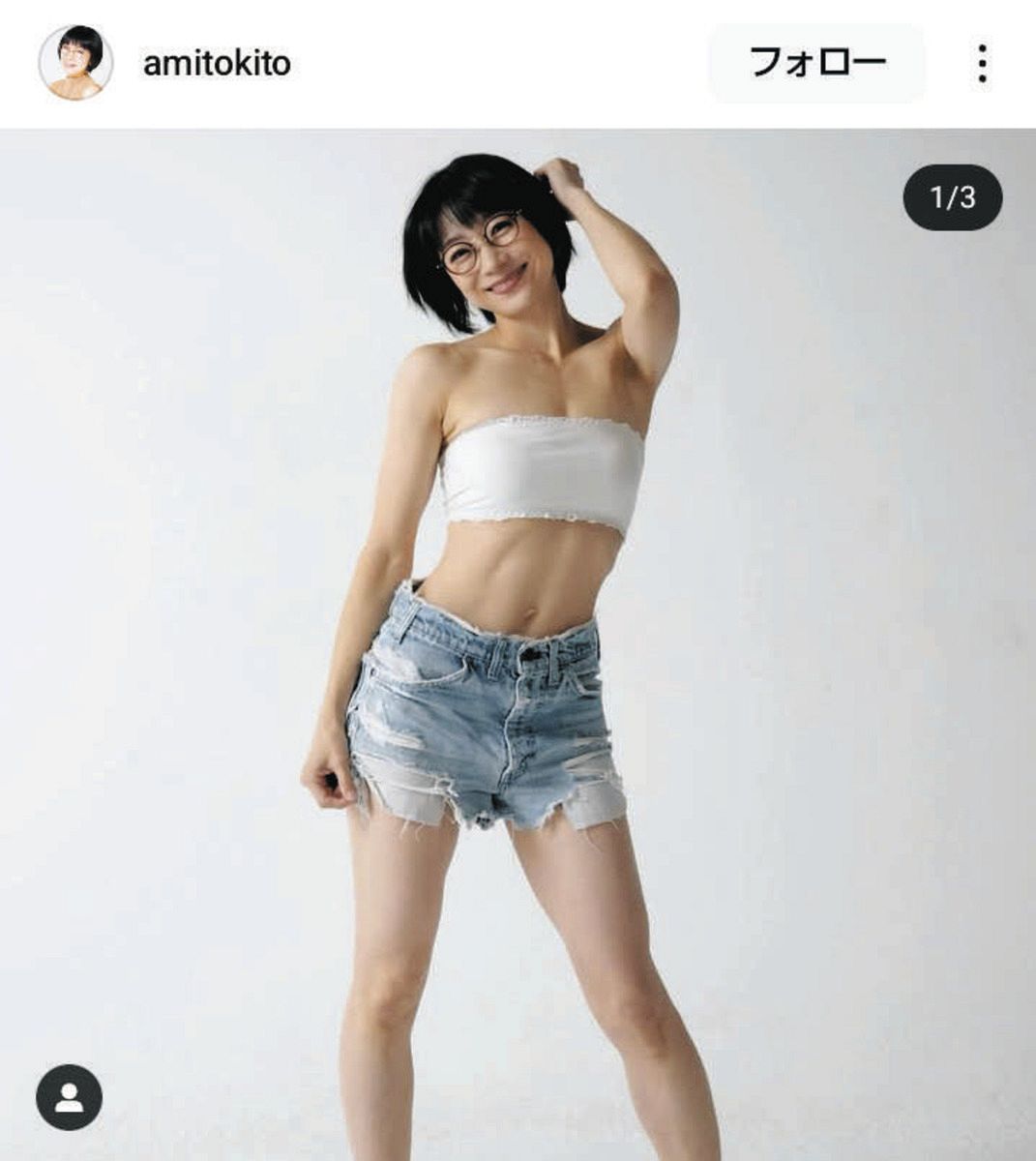Show tagged people on the photo

click(x=69, y=1097)
